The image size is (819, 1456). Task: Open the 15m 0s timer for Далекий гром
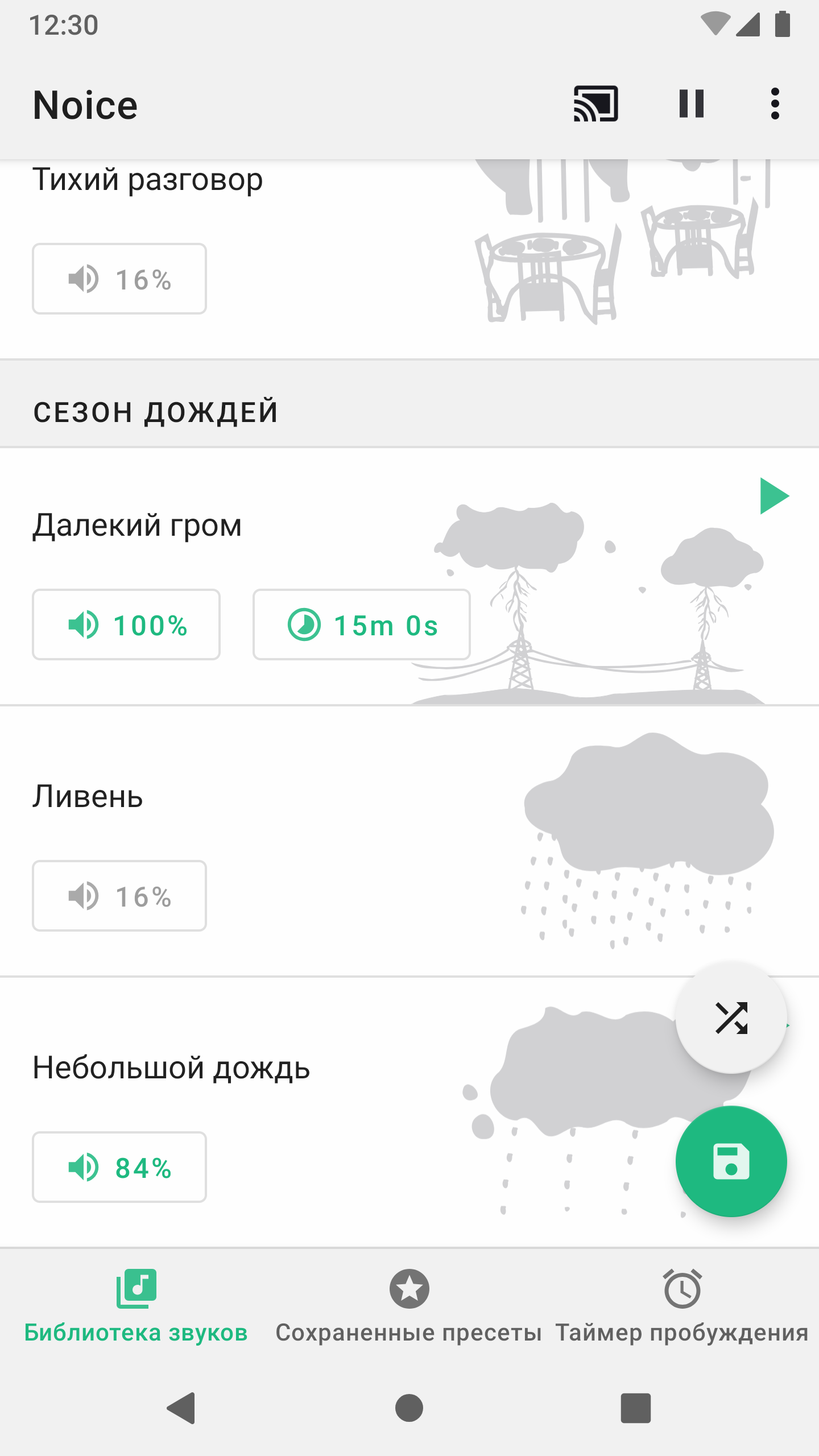[x=362, y=624]
